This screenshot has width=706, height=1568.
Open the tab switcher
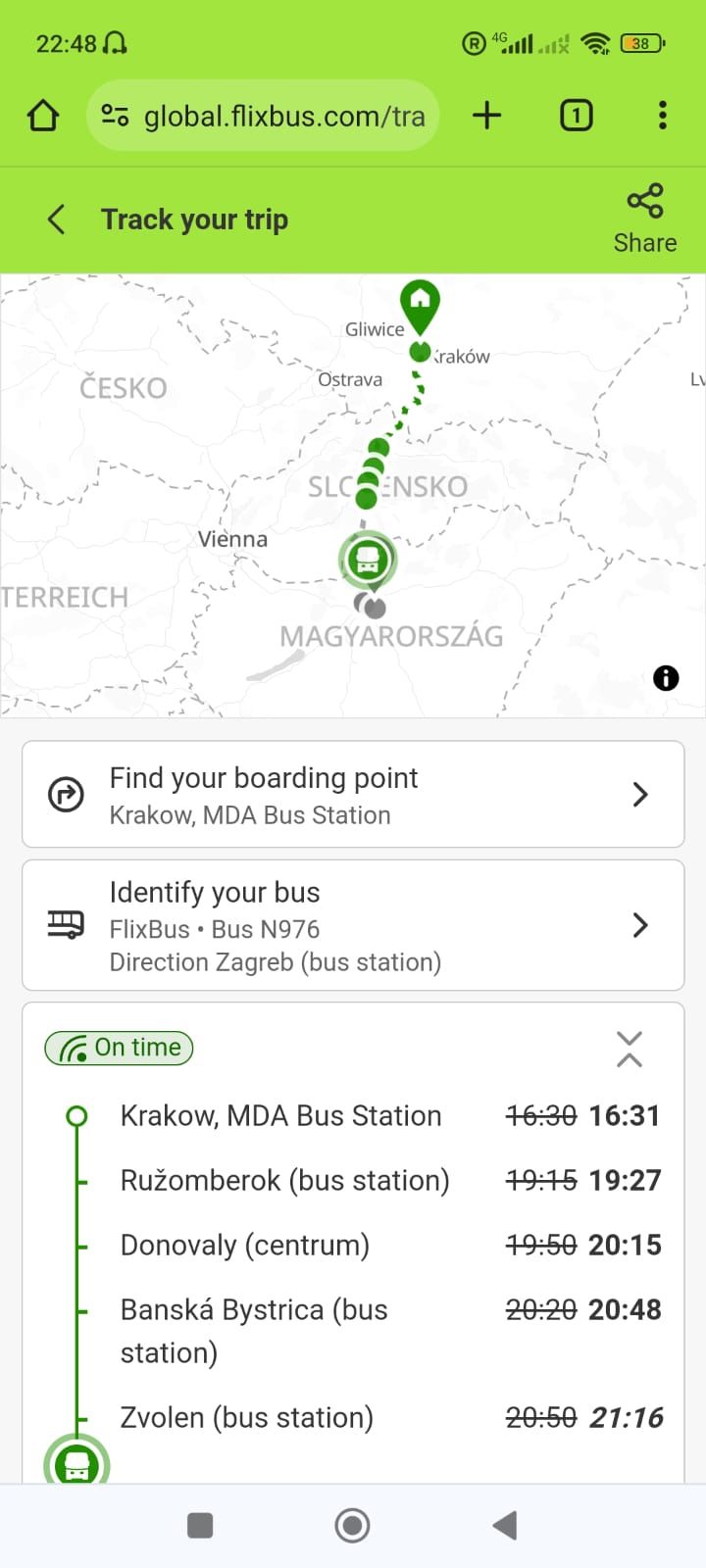pos(577,116)
